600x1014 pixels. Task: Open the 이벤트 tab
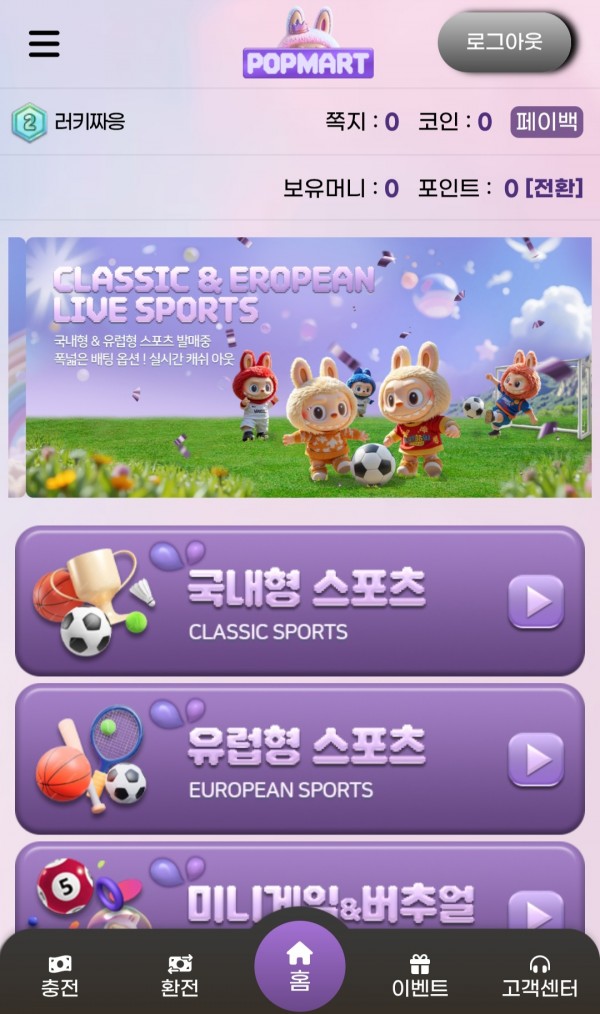point(420,976)
